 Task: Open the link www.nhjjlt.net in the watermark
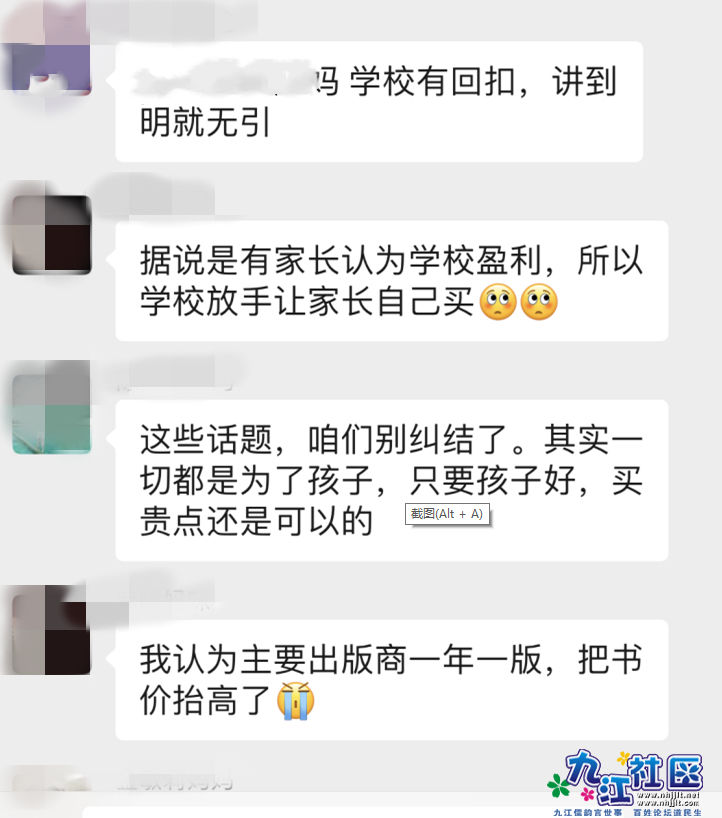pyautogui.click(x=666, y=793)
